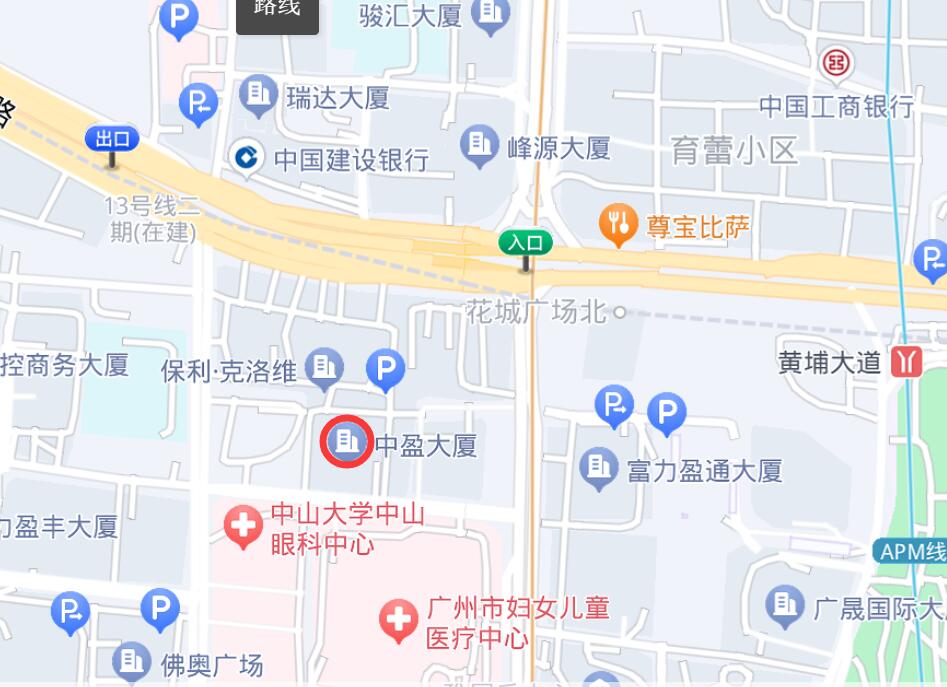Viewport: 947px width, 687px height.
Task: Tap 瑞达大厦 building marker
Action: [x=259, y=95]
